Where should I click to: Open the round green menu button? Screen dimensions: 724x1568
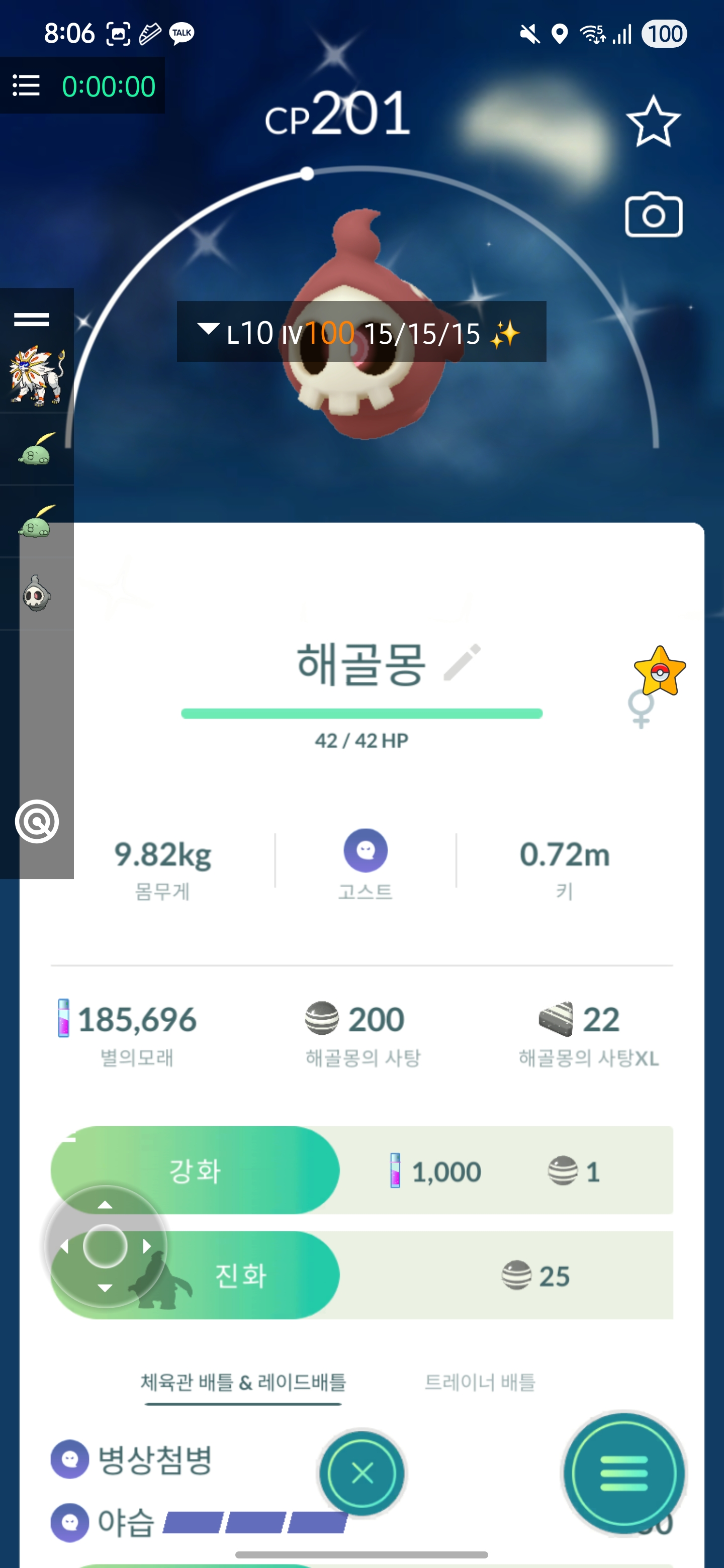623,1473
